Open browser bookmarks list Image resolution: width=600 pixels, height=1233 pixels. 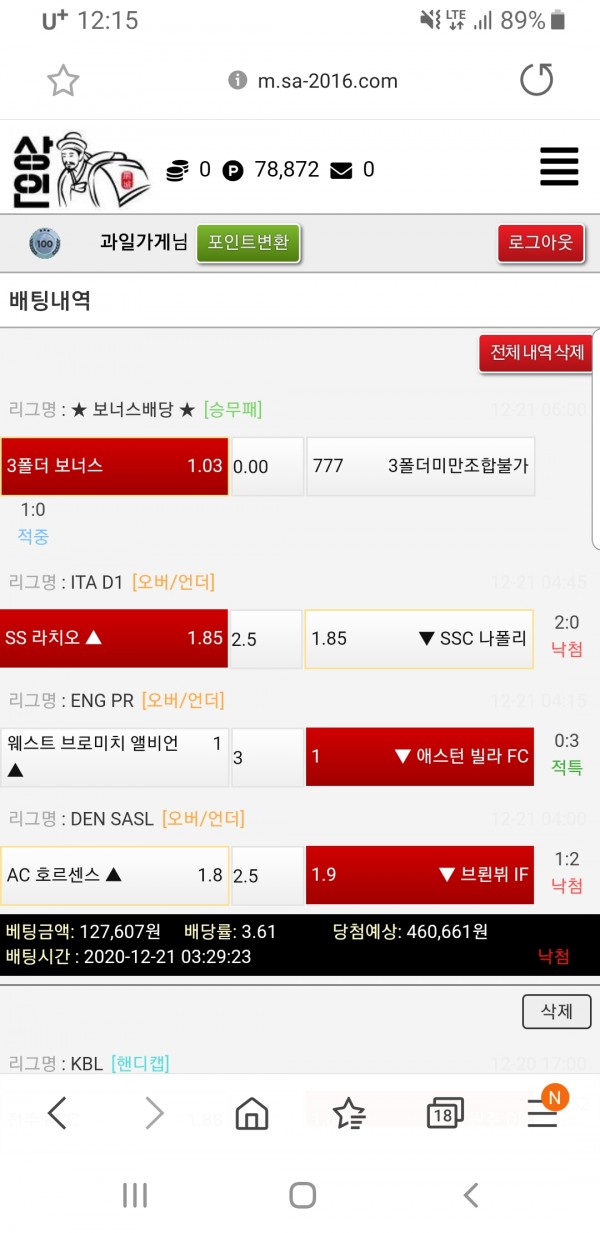(349, 1112)
